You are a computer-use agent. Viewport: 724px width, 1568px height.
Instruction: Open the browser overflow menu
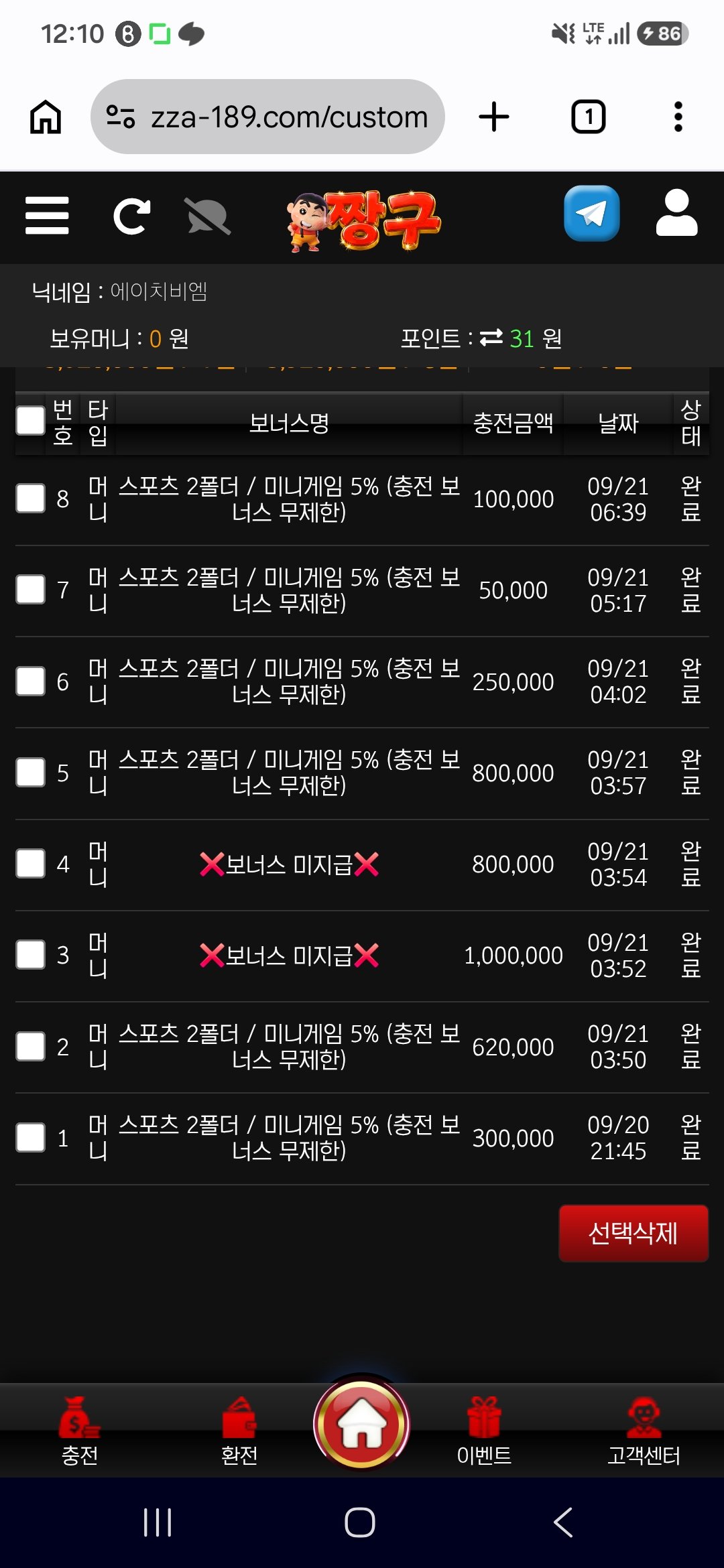678,117
